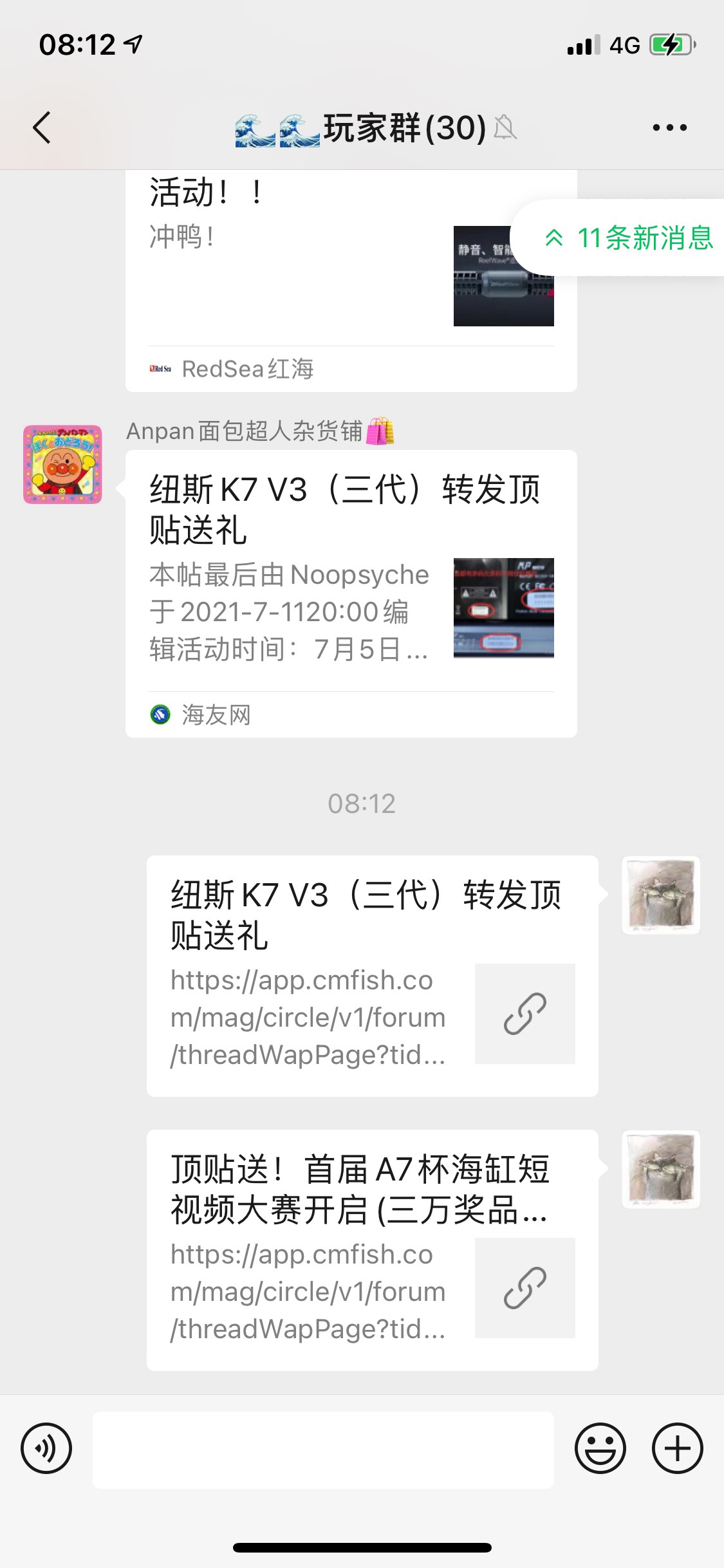Focus the message text field
This screenshot has width=724, height=1568.
[x=323, y=1450]
